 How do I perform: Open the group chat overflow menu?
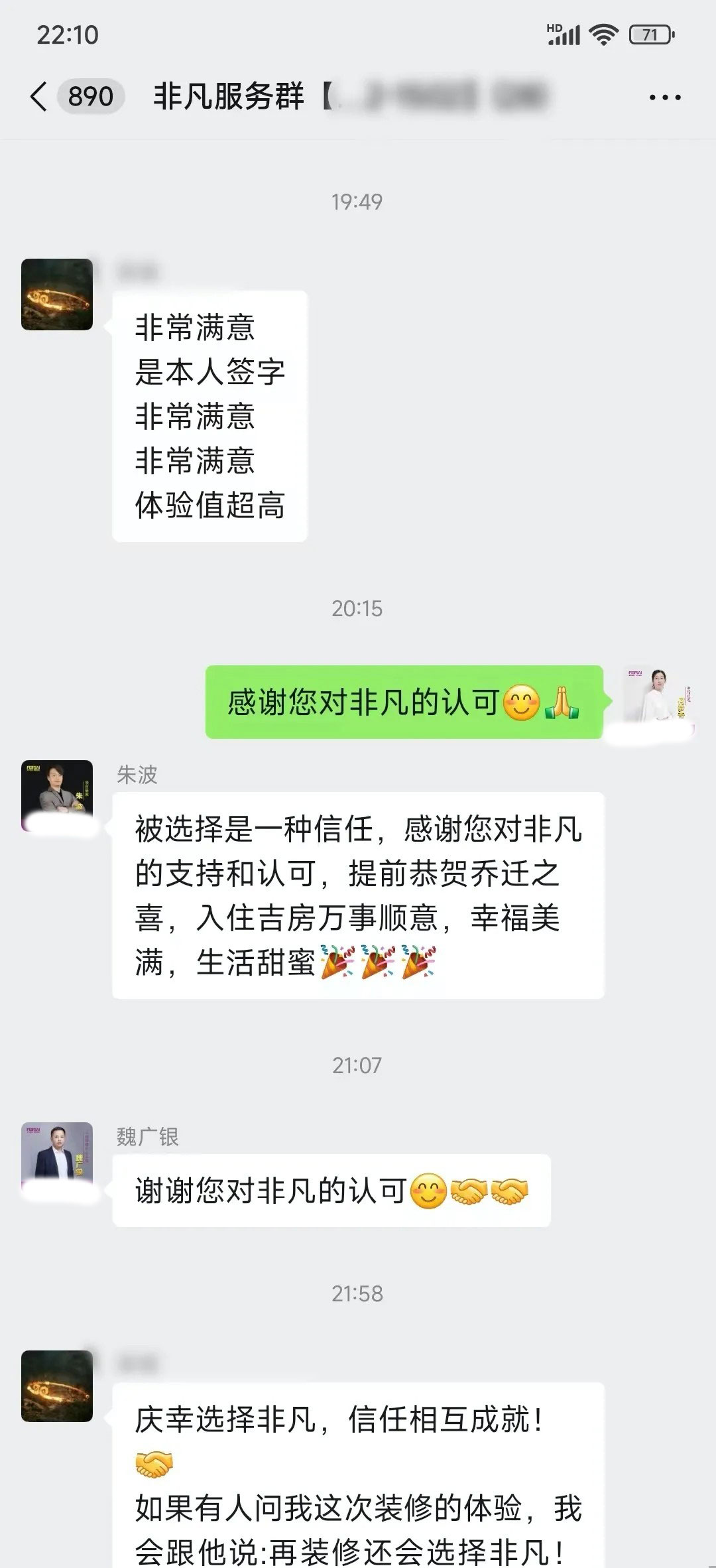(x=664, y=98)
